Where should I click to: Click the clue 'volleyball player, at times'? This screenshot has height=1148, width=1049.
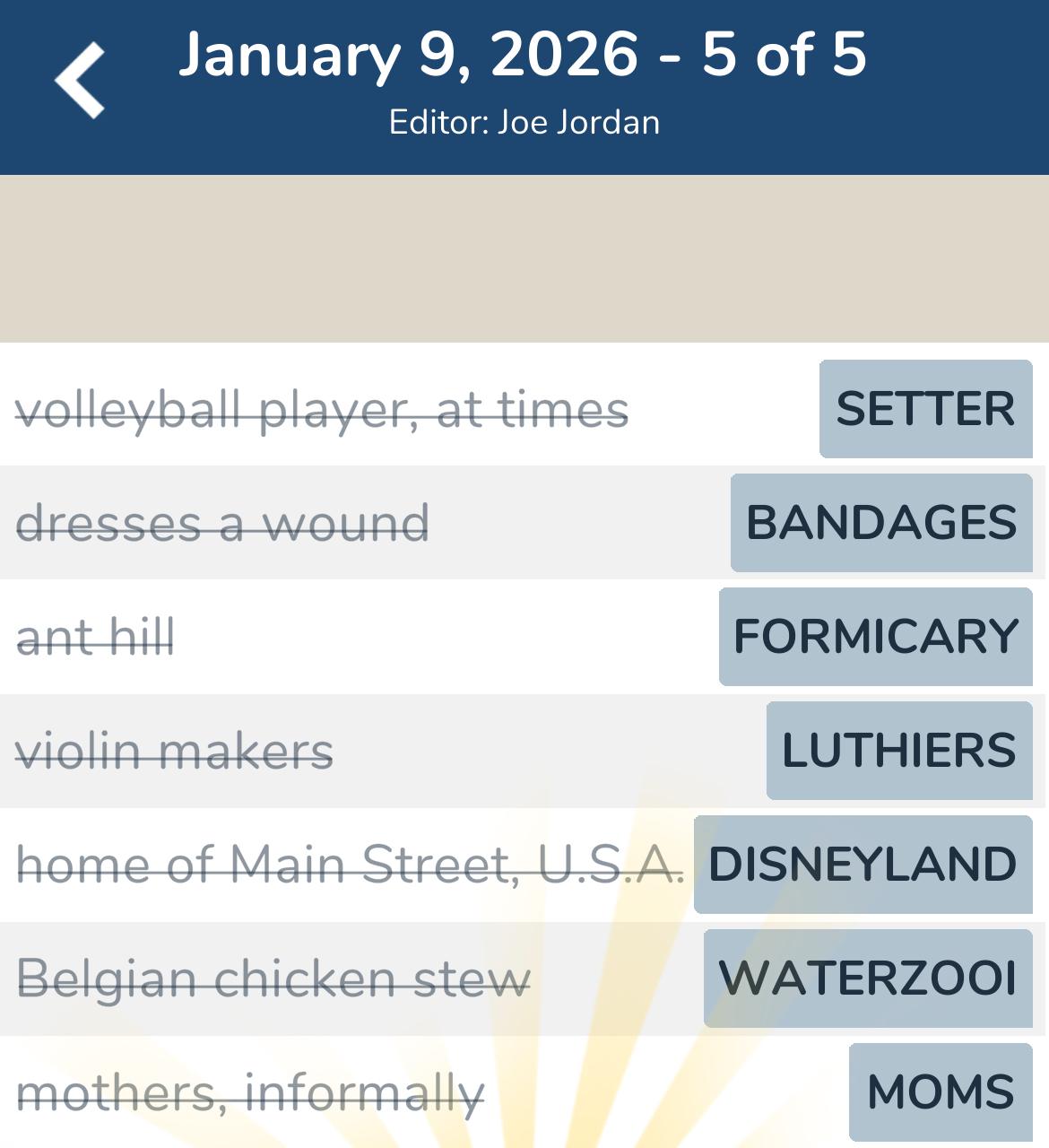tap(323, 409)
